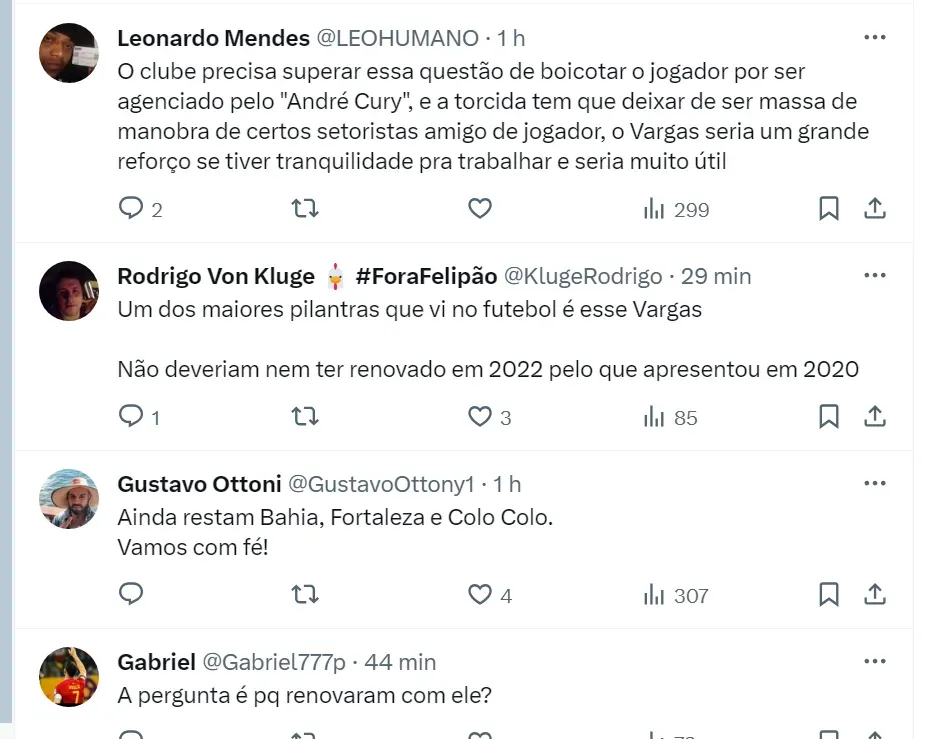Open overflow menu on Leonardo Mendes' tweet
The image size is (946, 739).
(x=874, y=38)
